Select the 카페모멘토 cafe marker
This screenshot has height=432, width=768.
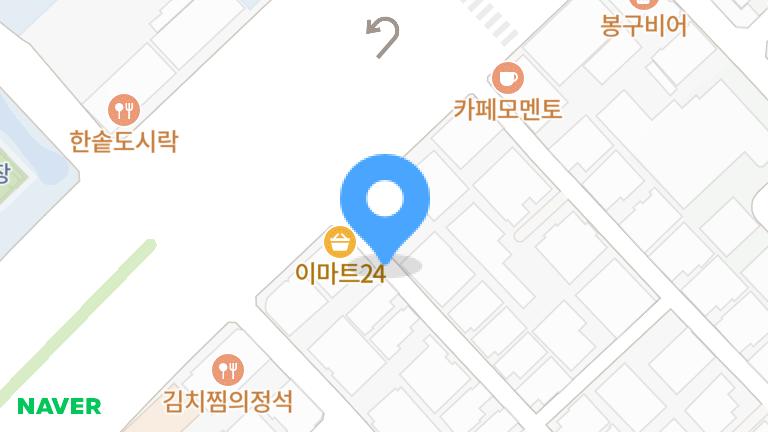coord(508,77)
